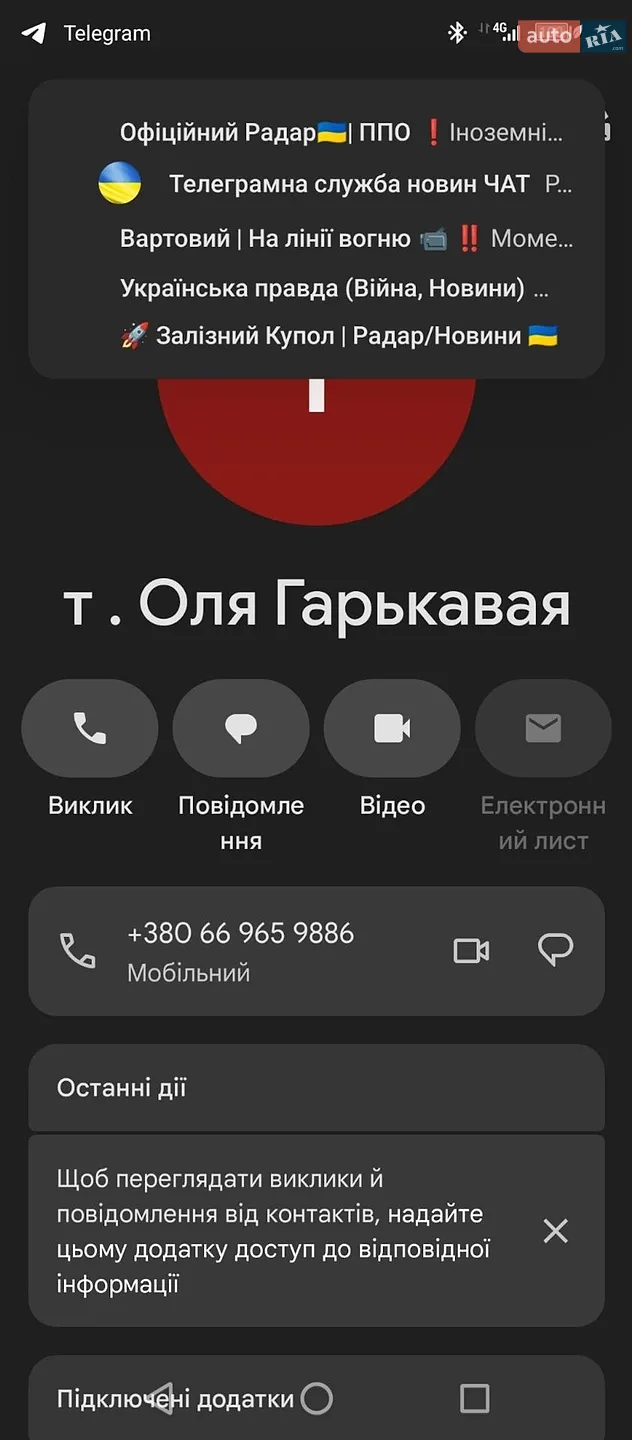Screen dimensions: 632x1440
Task: Tap the Електронний лист button
Action: coord(543,728)
